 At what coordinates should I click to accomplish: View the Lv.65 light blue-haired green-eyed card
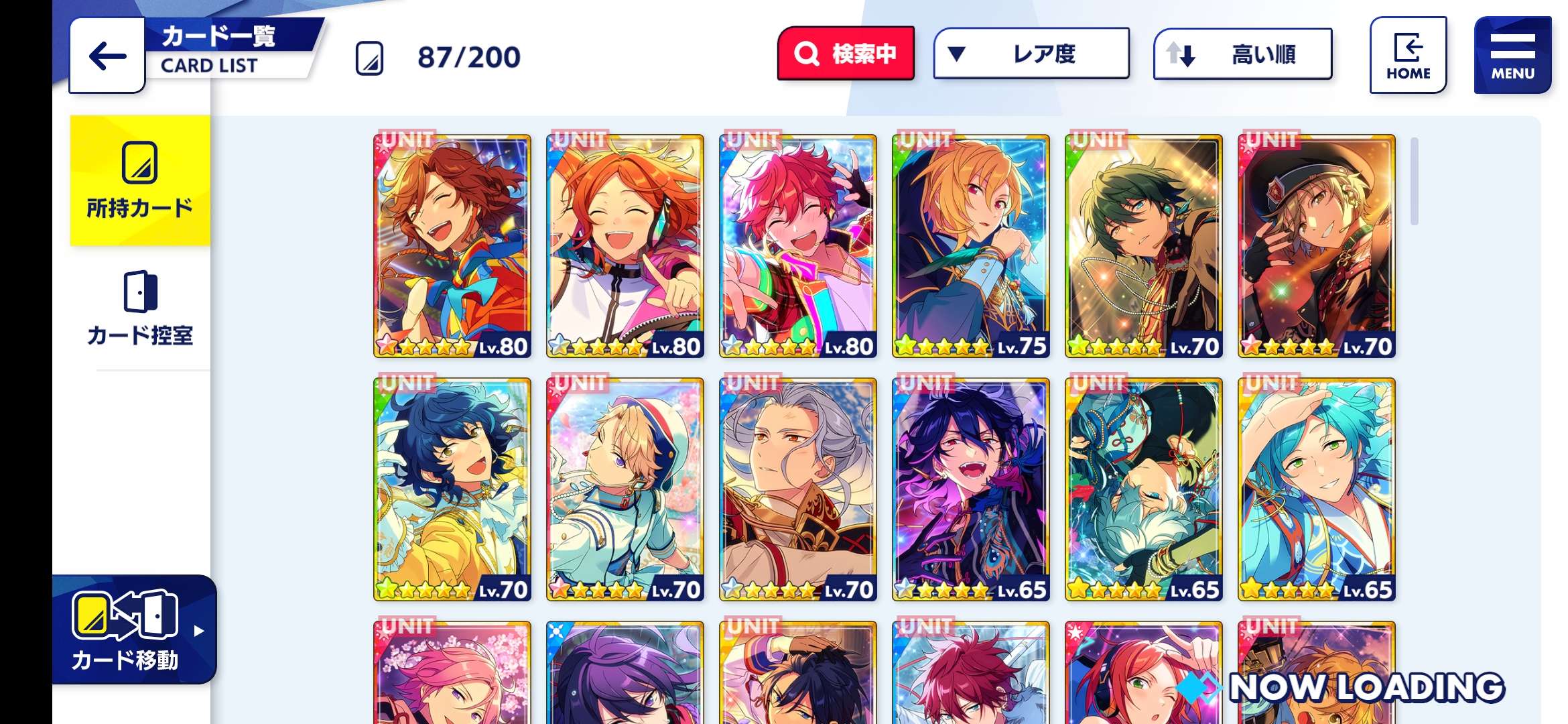point(1317,489)
